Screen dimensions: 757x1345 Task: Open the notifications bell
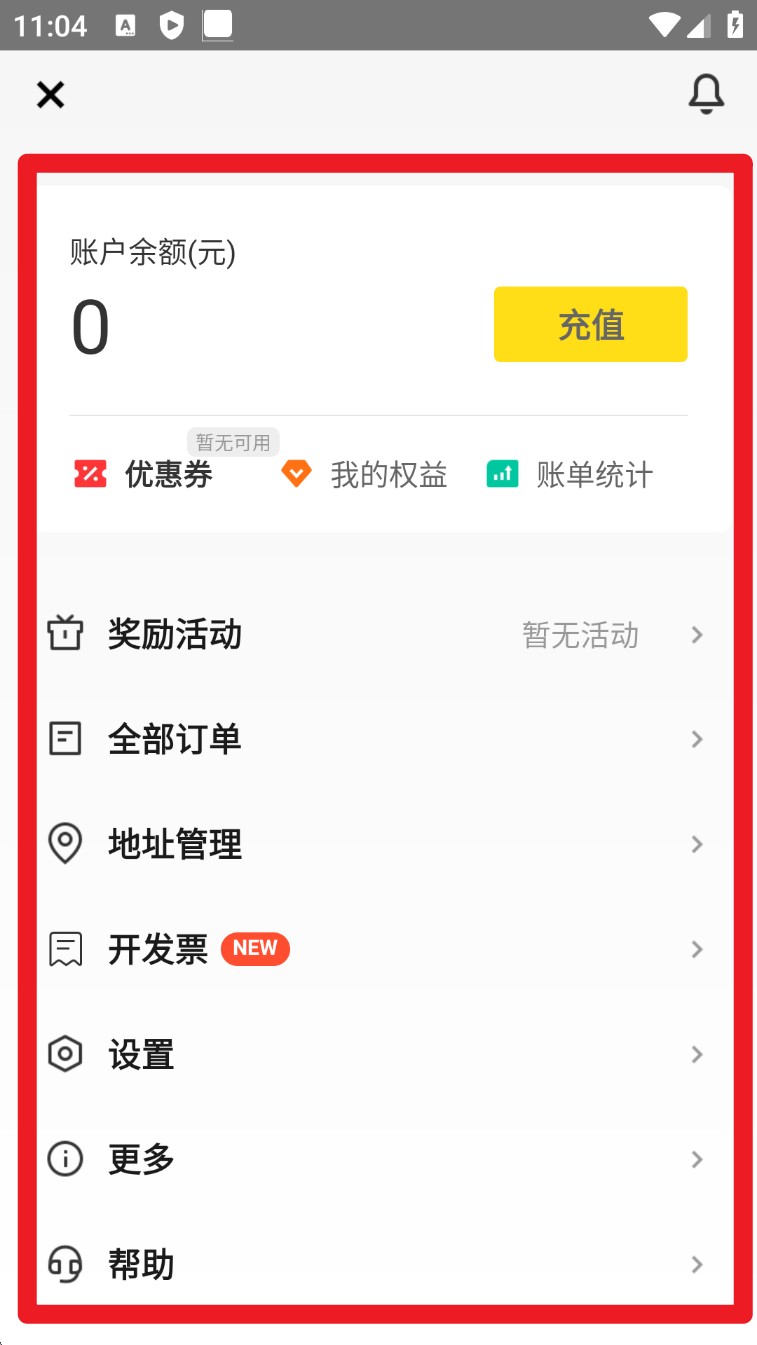[706, 94]
